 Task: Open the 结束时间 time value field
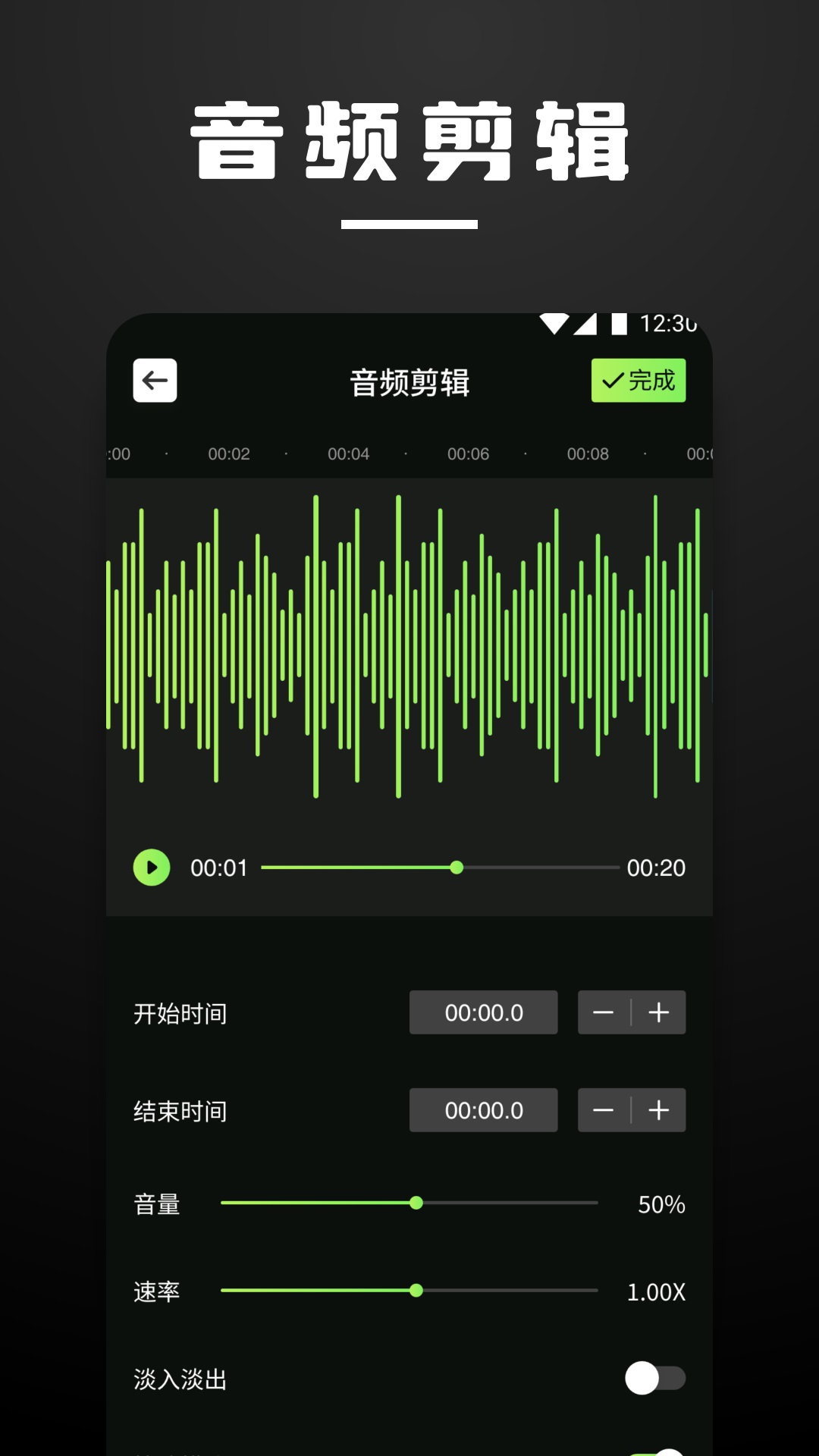483,1109
